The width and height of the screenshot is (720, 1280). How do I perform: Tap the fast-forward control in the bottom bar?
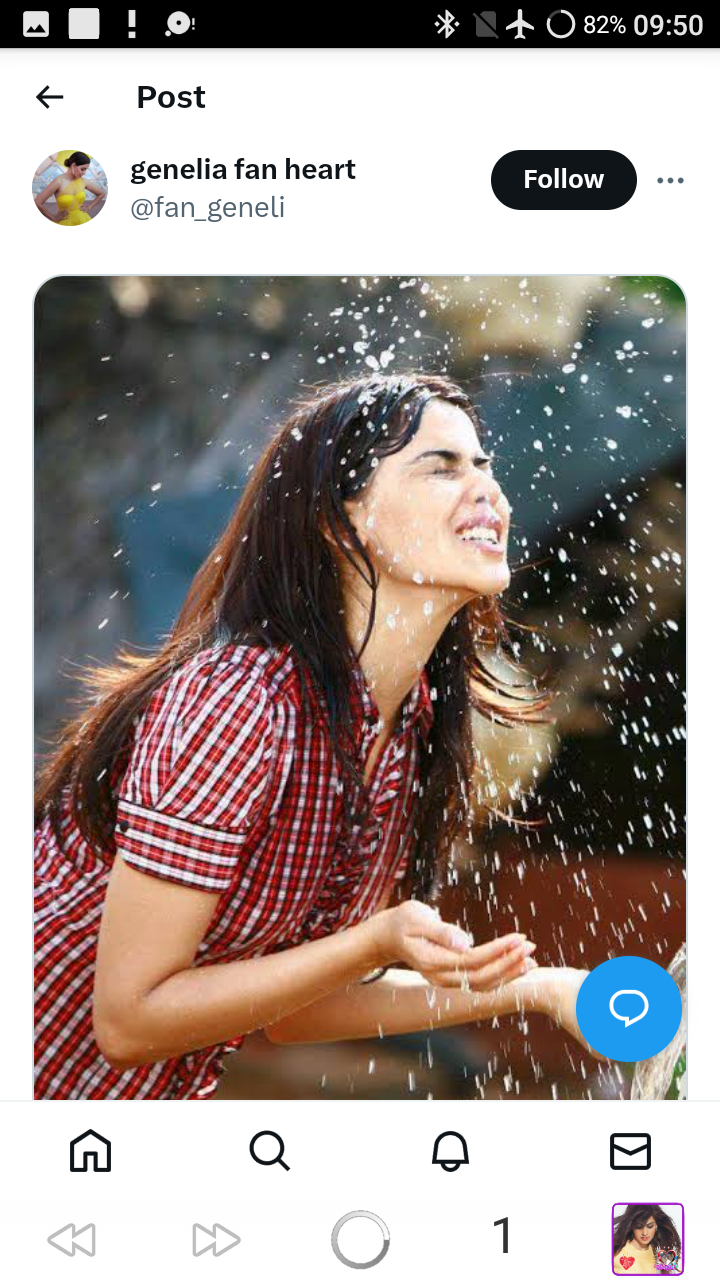click(x=216, y=1240)
